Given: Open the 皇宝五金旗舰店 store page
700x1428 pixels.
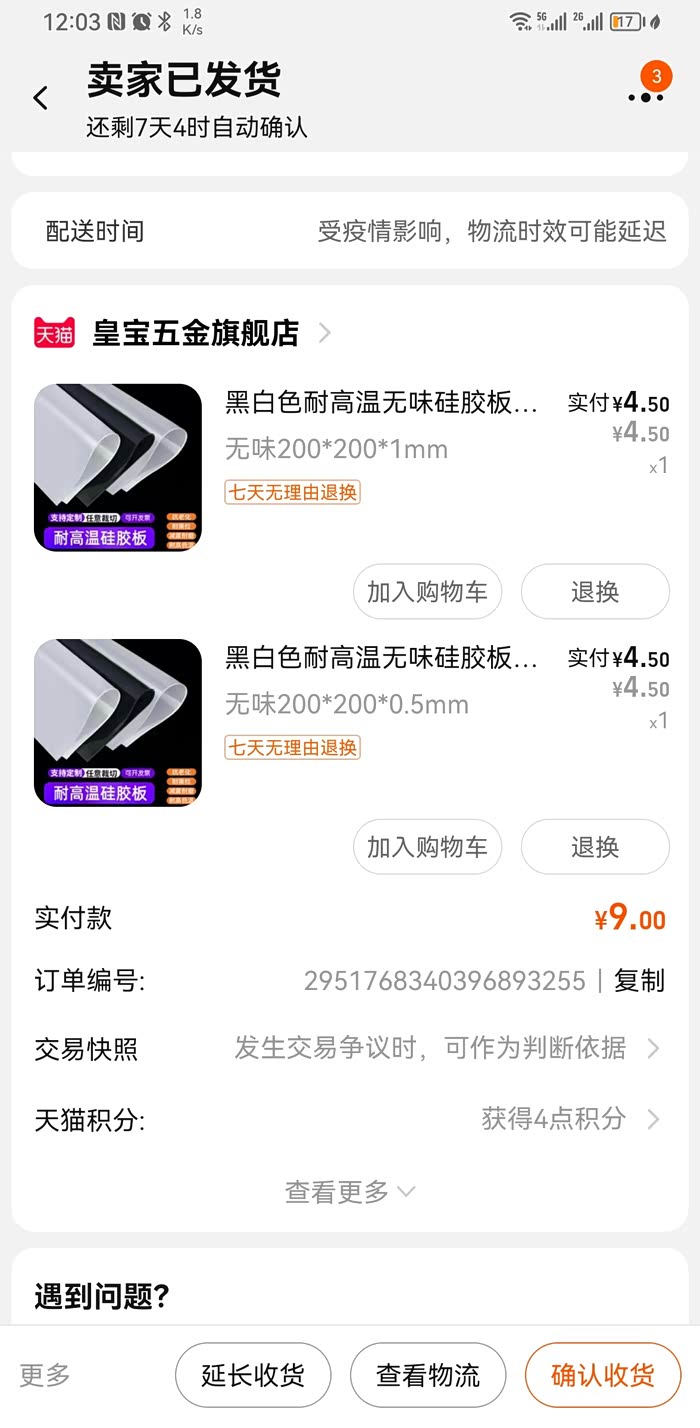Looking at the screenshot, I should click(196, 333).
